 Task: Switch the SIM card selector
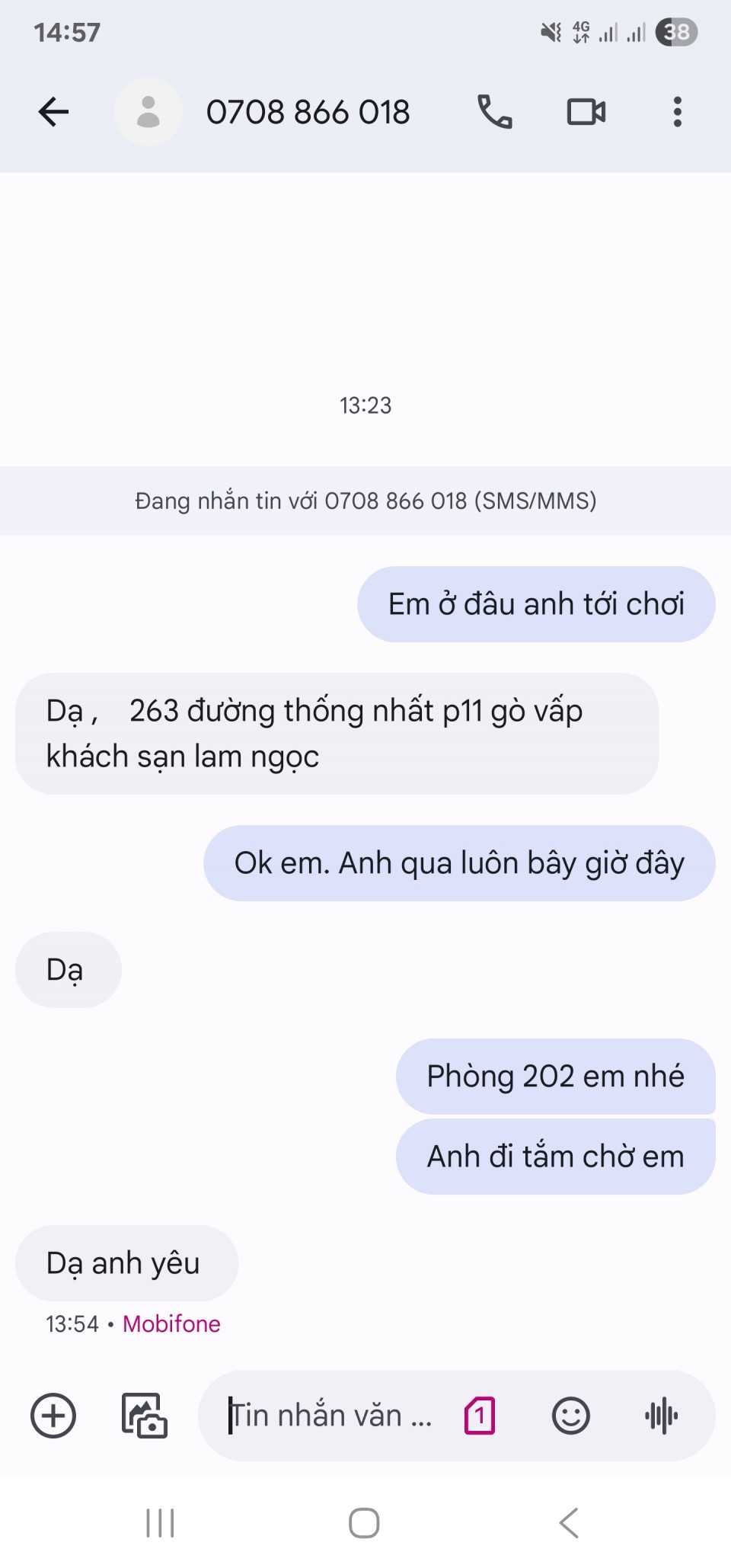(480, 1416)
